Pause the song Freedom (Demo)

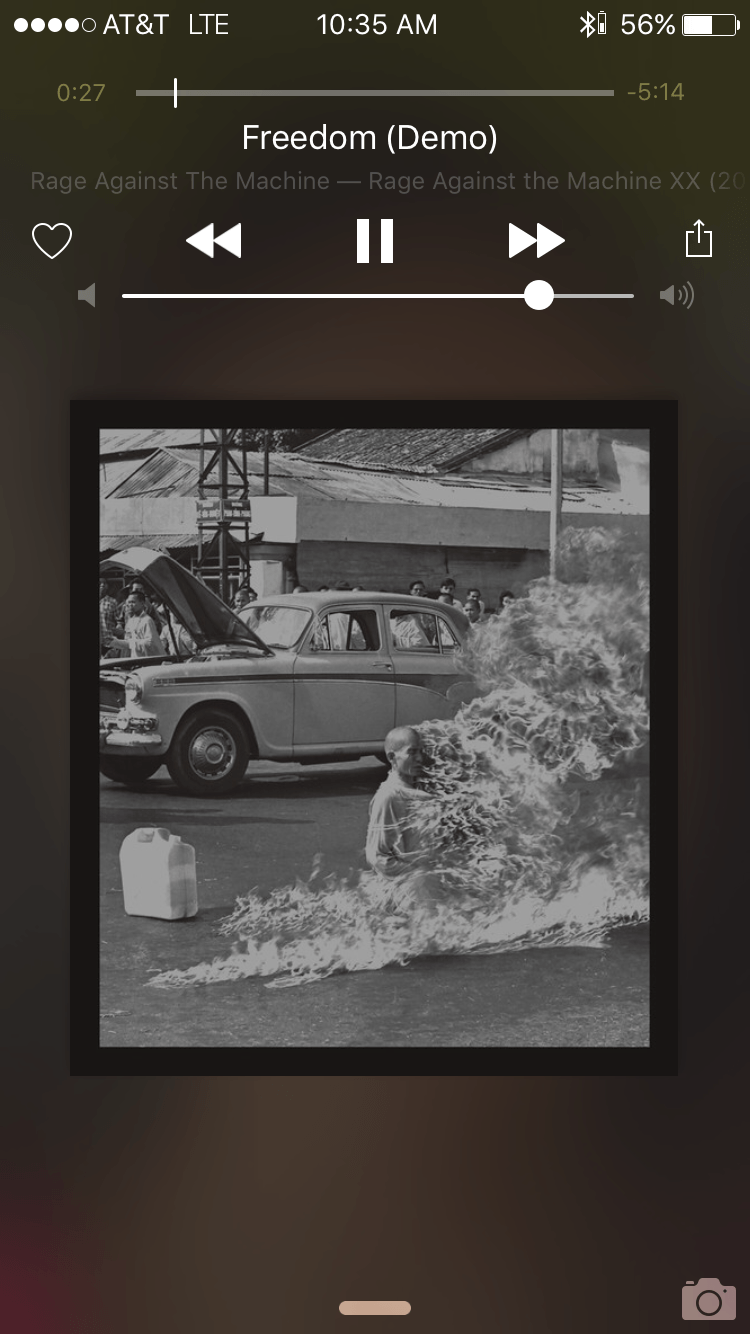(375, 241)
